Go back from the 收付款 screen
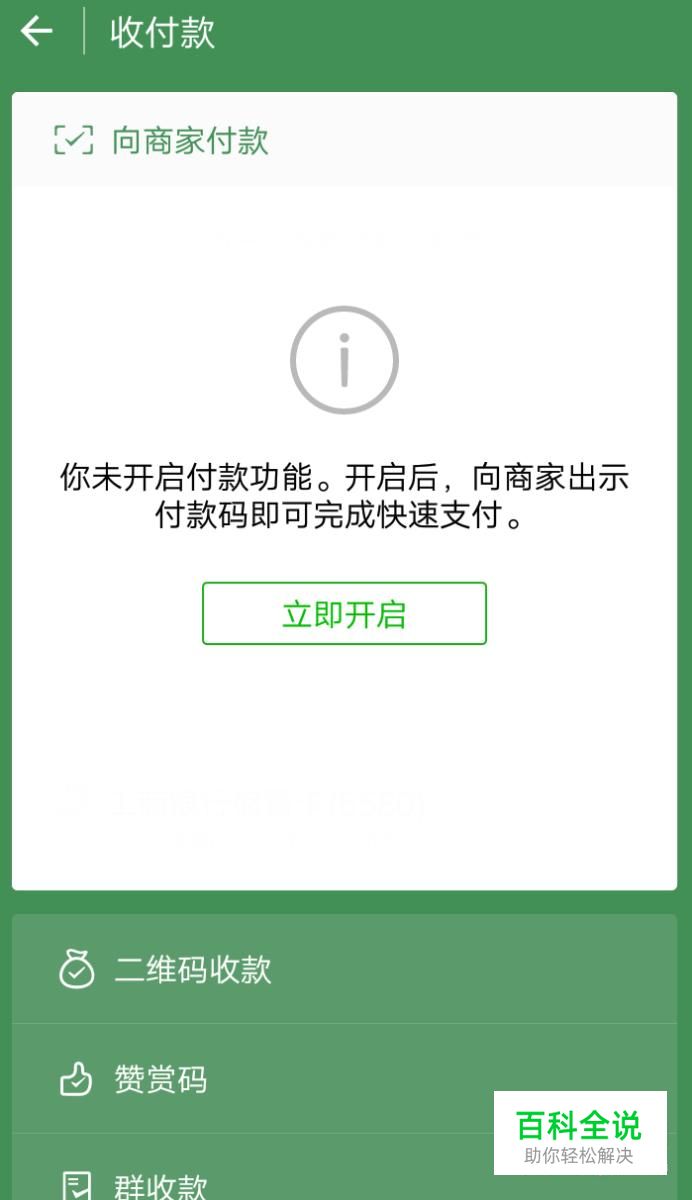Image resolution: width=692 pixels, height=1200 pixels. coord(37,31)
